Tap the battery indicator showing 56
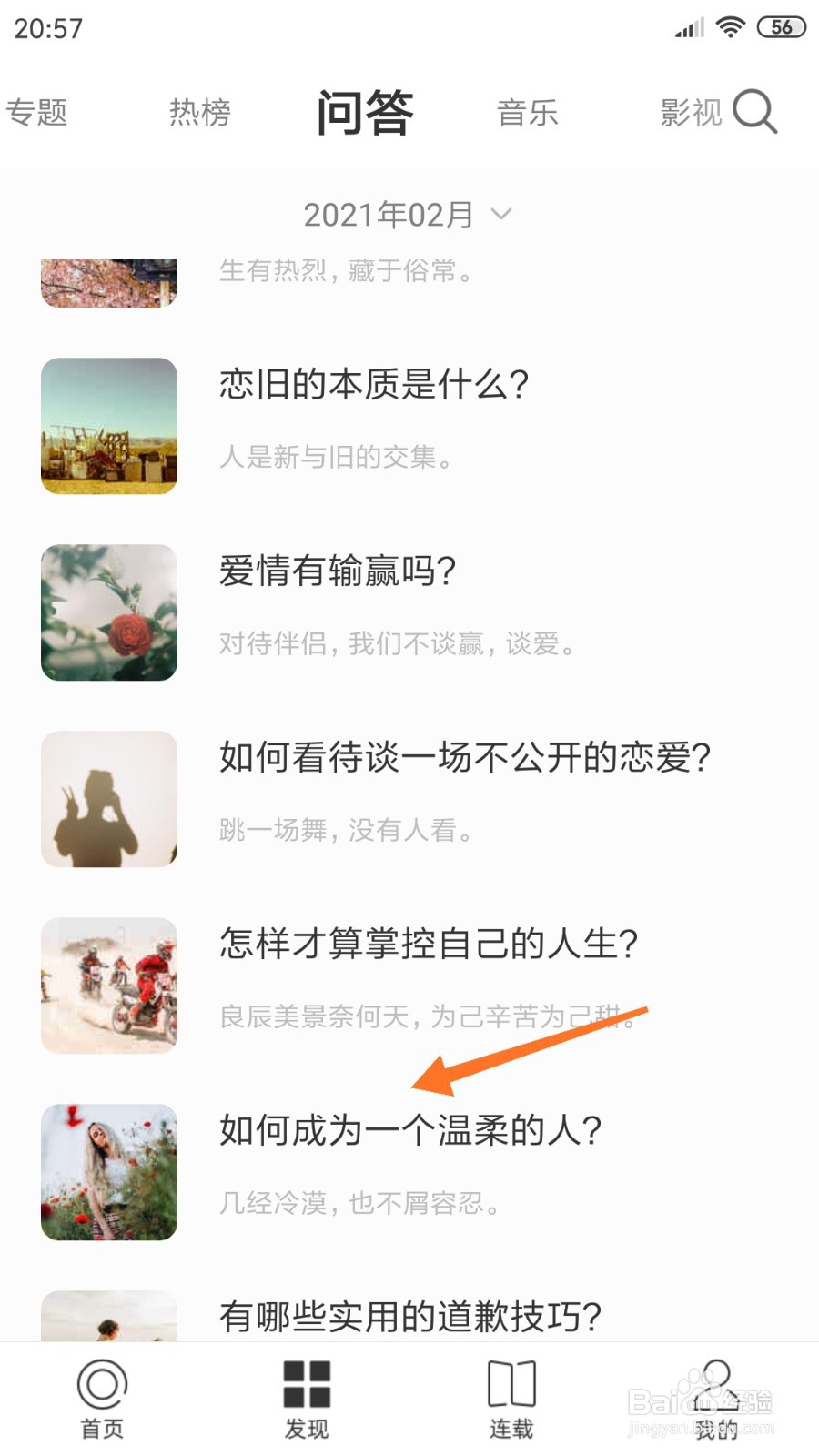This screenshot has width=819, height=1456. [780, 26]
